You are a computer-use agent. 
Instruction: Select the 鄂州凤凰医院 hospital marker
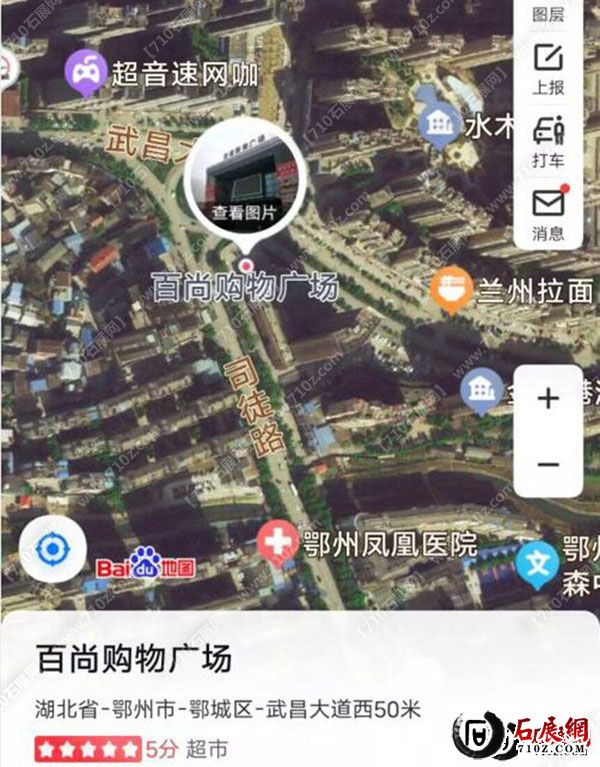[279, 545]
